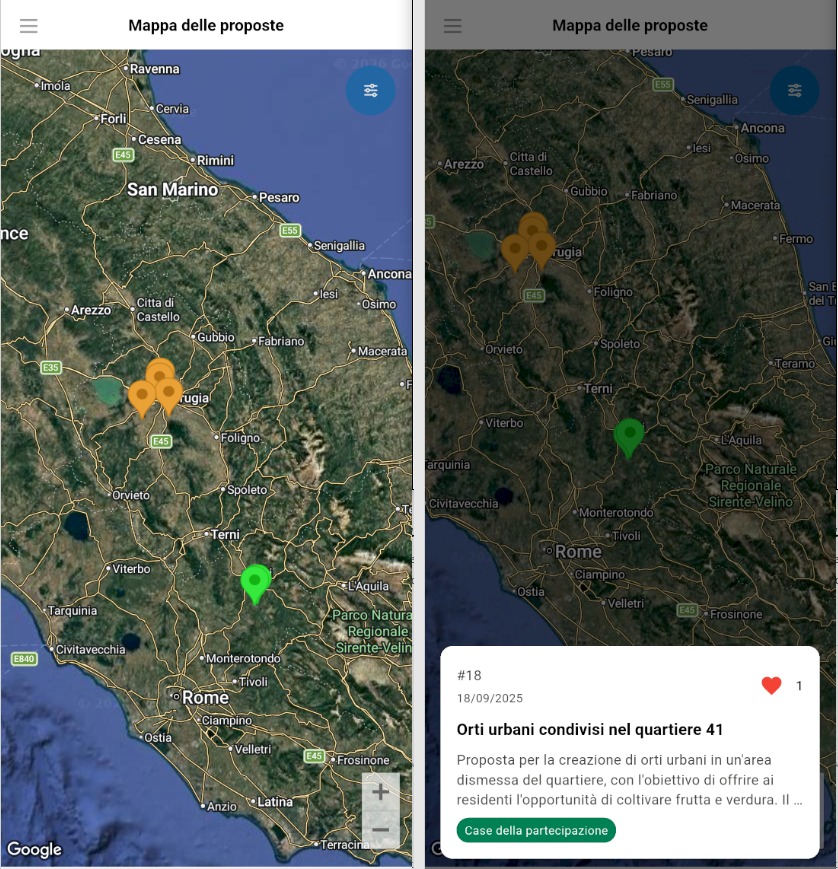Zoom out on the left map
This screenshot has width=838, height=869.
pos(380,831)
